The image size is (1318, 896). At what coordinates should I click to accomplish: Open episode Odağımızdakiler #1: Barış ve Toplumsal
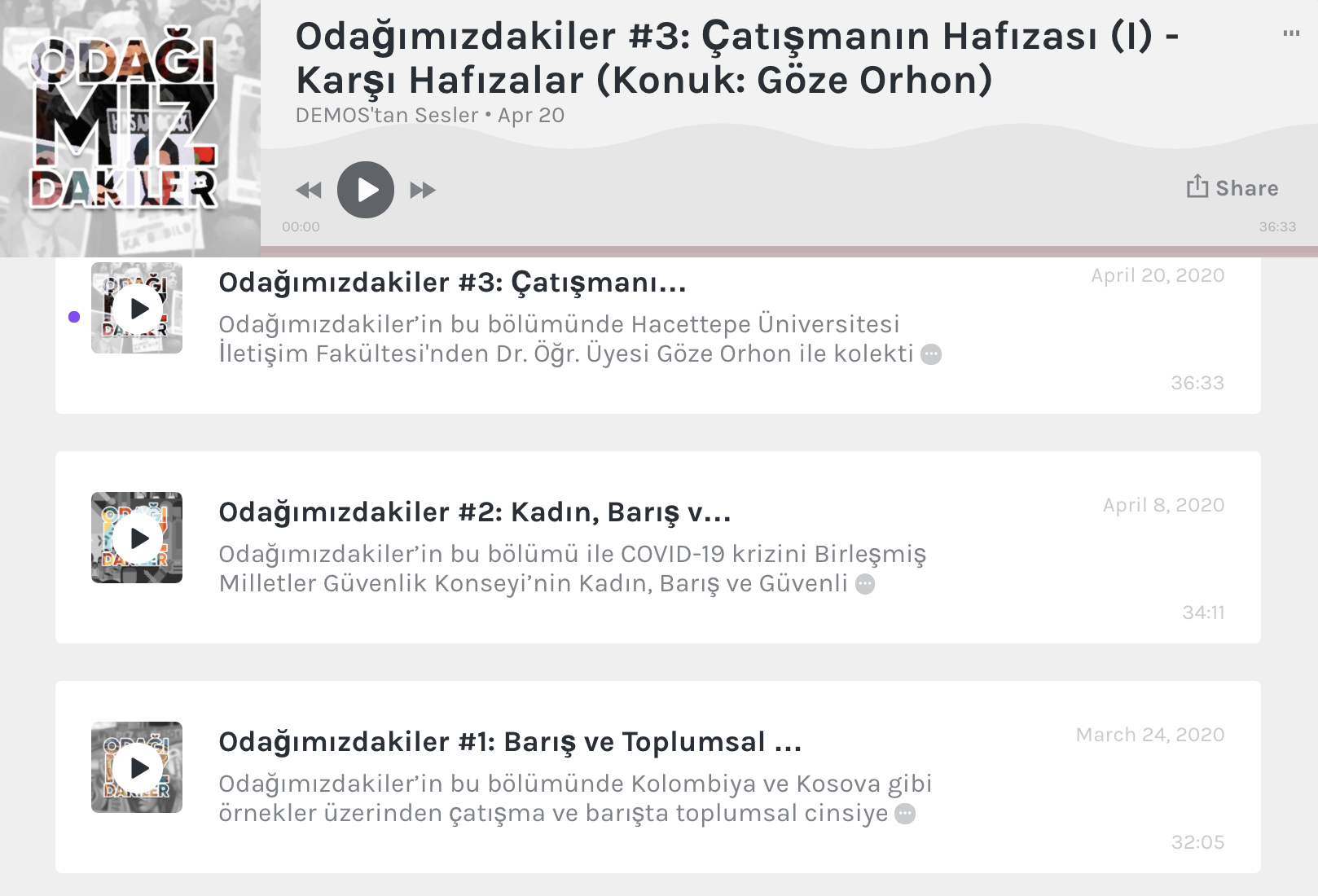[510, 742]
